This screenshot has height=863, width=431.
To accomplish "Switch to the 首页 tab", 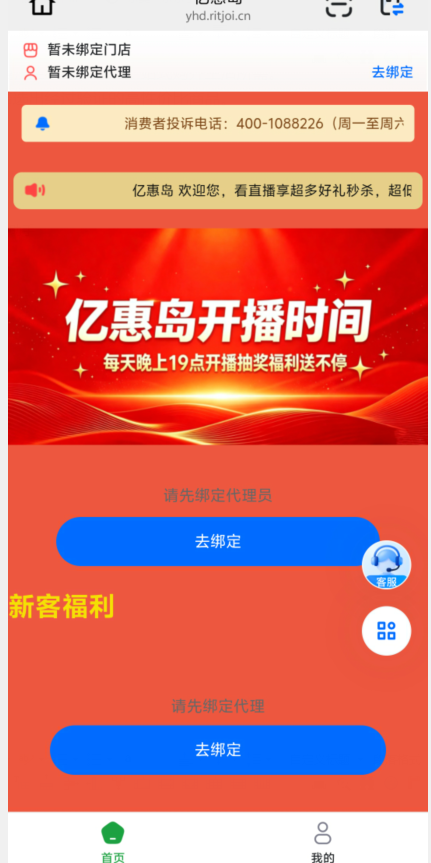I will 113,842.
